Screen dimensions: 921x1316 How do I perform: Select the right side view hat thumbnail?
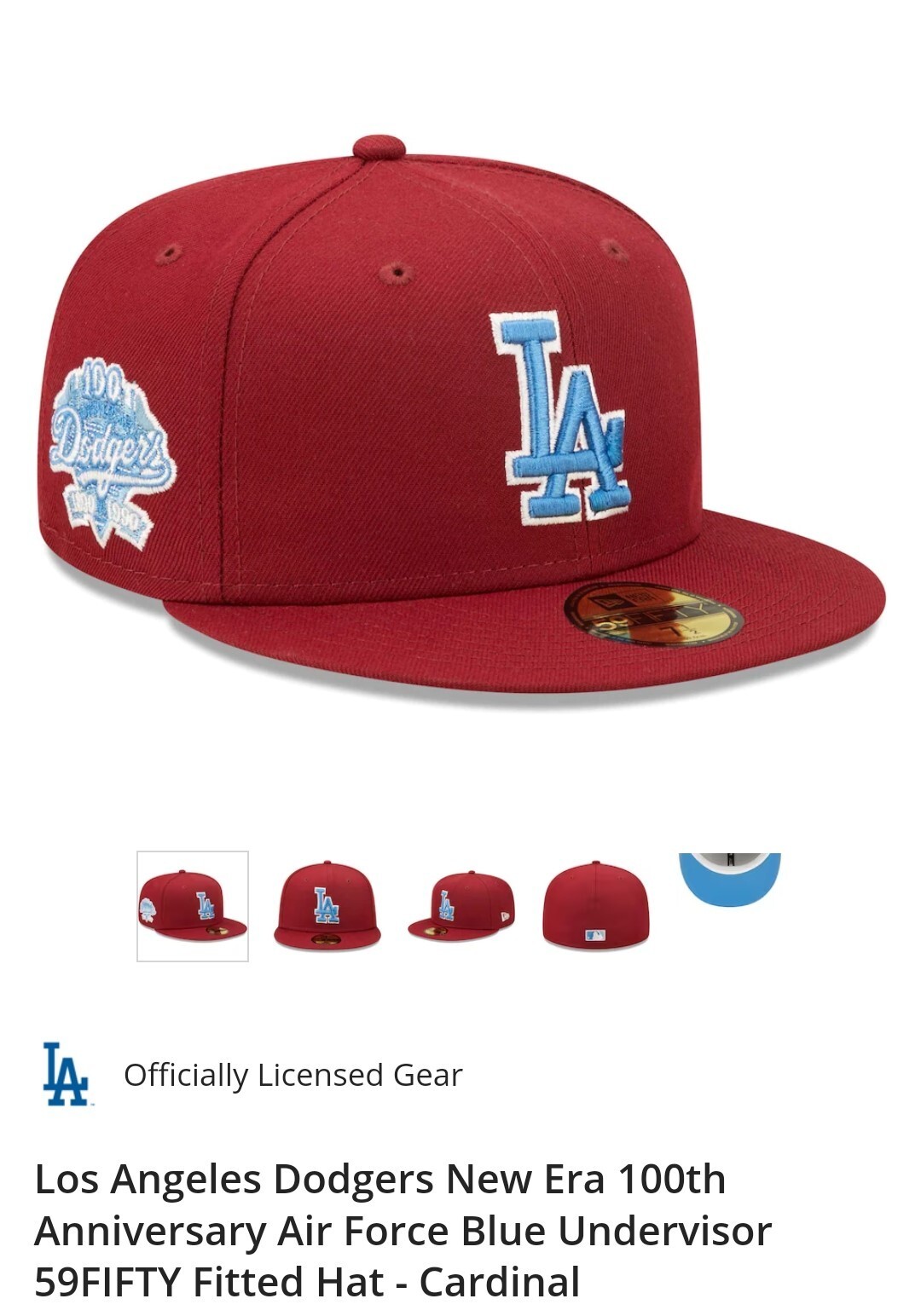(461, 906)
